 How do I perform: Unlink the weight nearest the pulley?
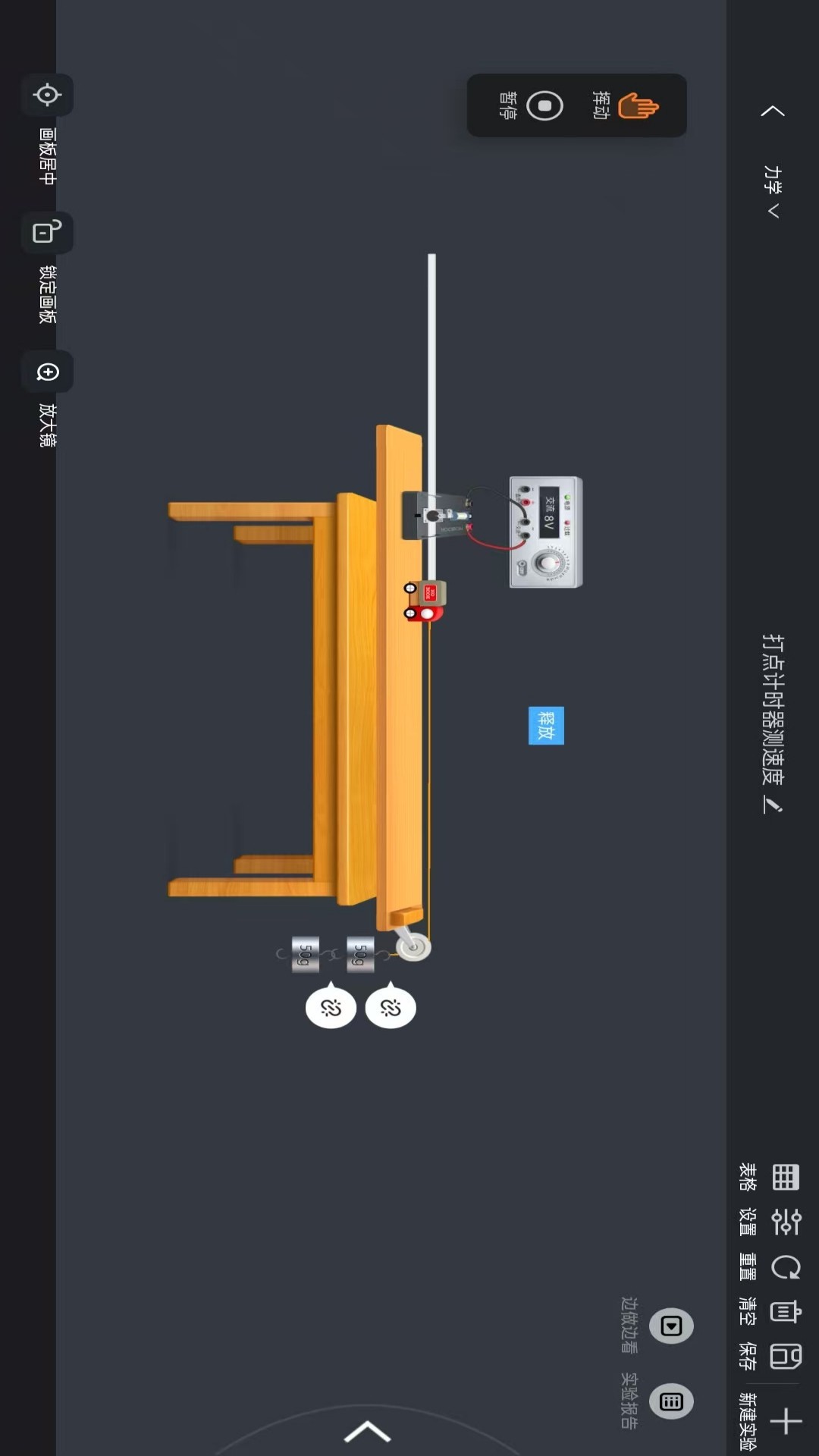(391, 1008)
